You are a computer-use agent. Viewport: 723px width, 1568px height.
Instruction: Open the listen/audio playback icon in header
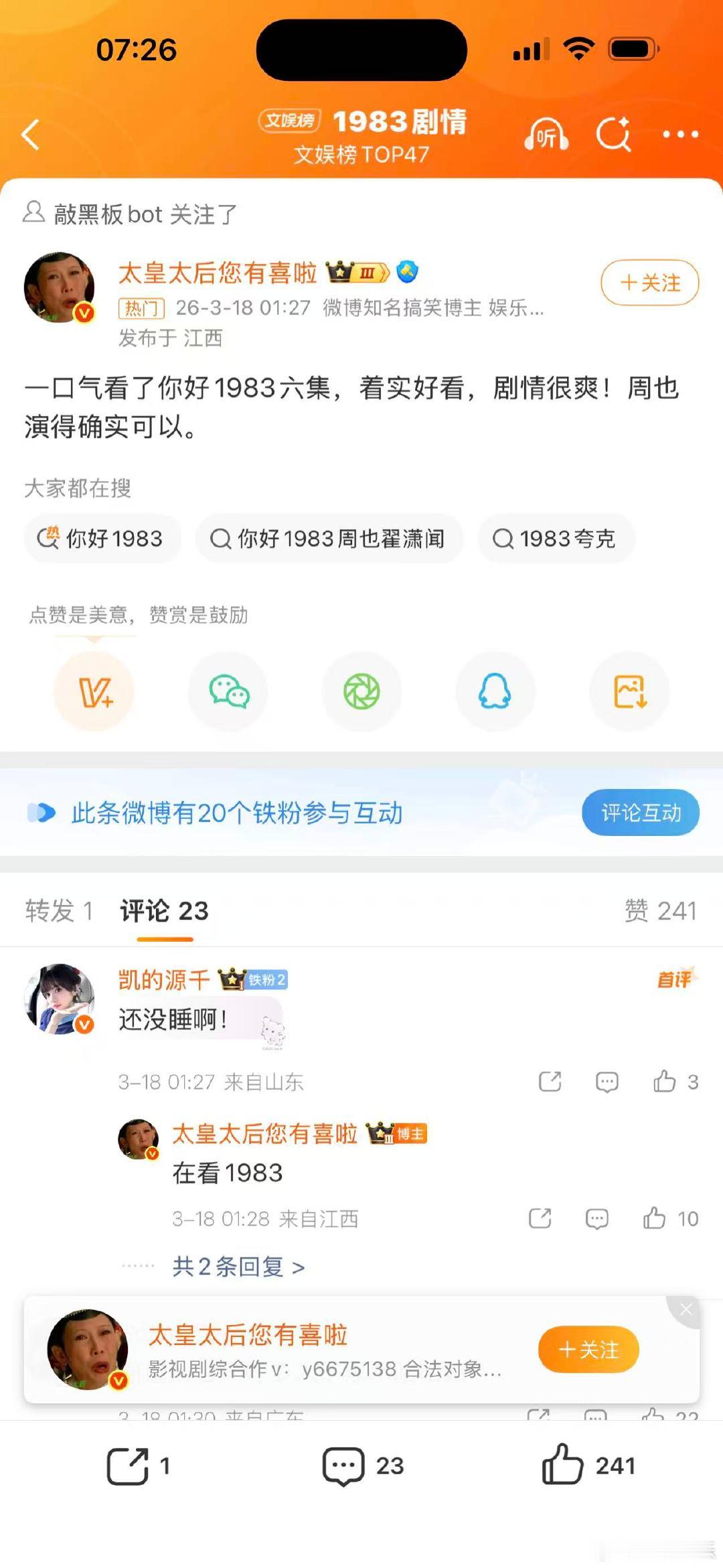tap(546, 134)
